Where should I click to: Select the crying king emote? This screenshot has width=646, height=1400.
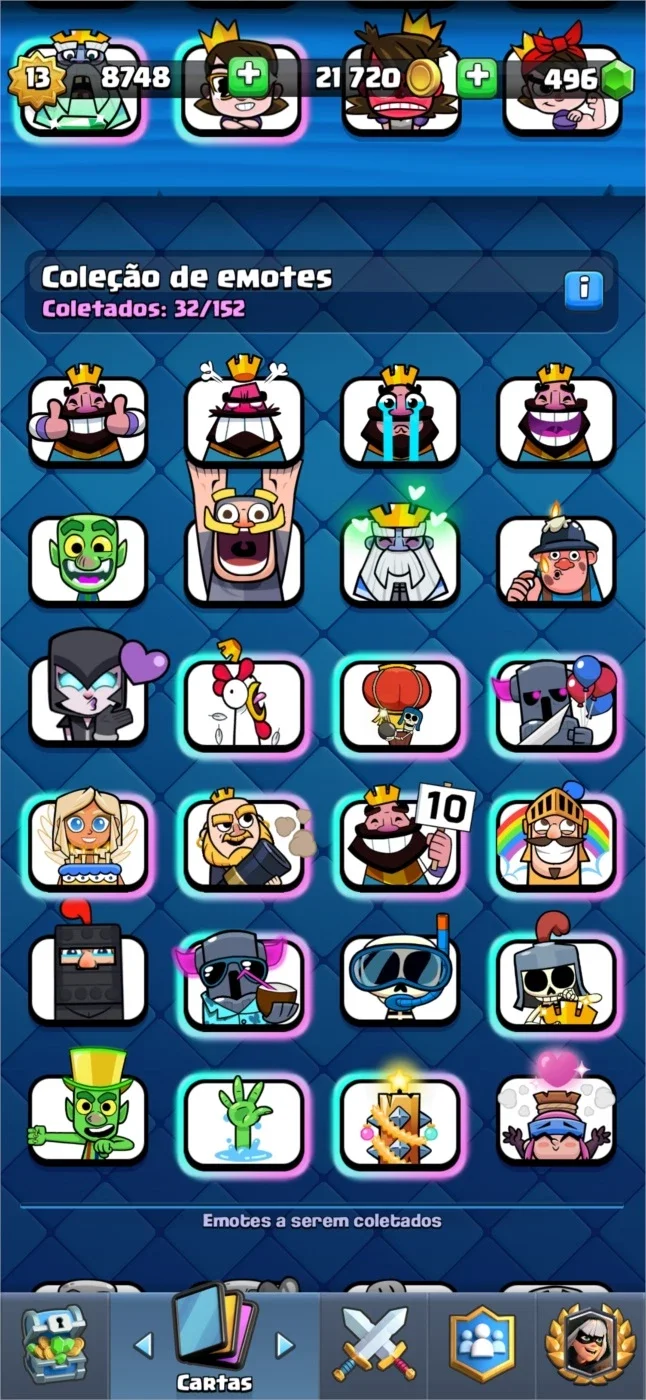(x=400, y=417)
